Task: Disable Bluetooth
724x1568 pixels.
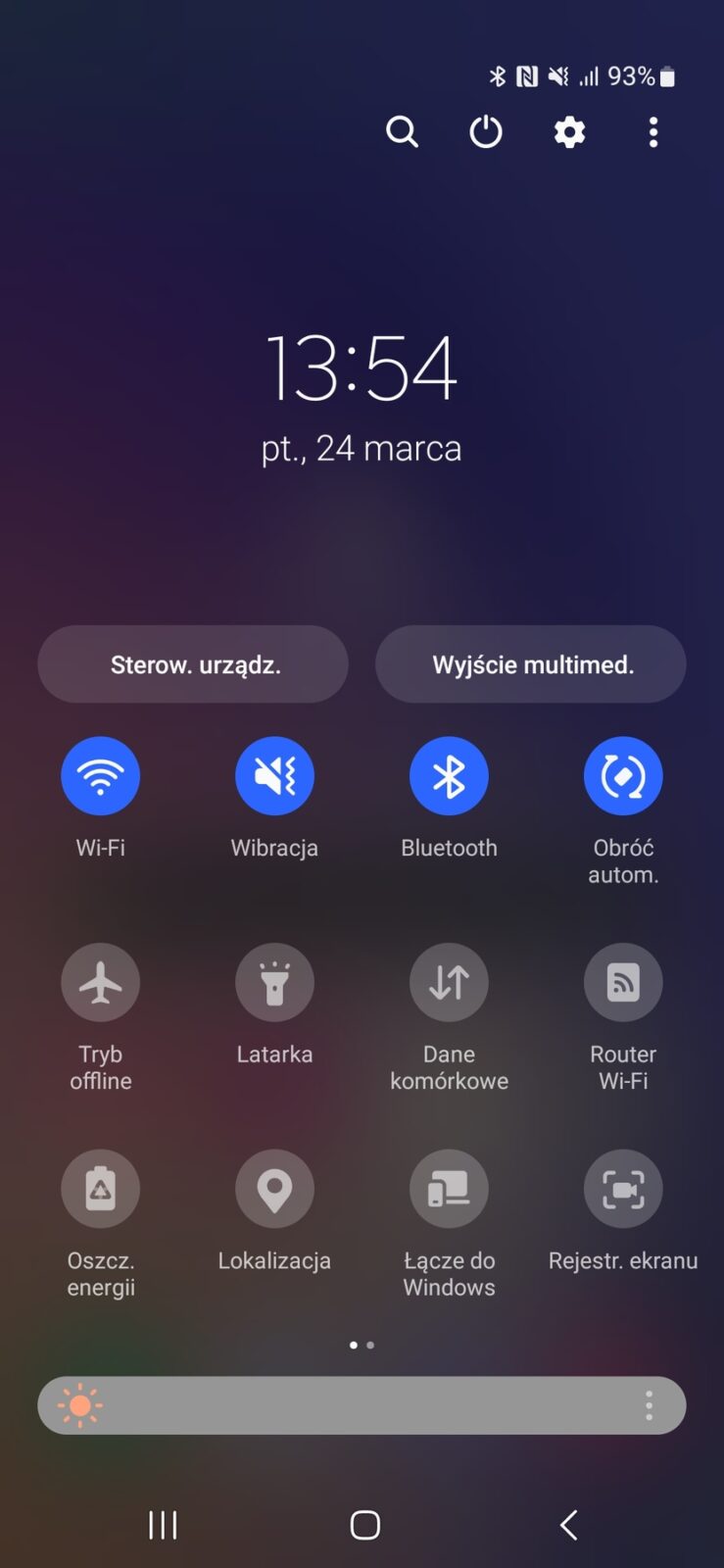Action: pos(449,776)
